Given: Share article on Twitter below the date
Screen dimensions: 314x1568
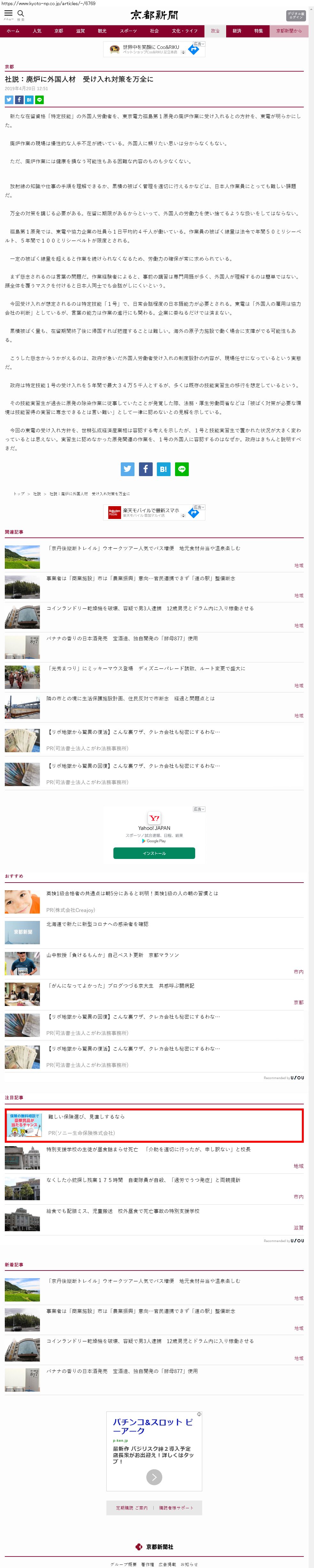Looking at the screenshot, I should coord(9,100).
